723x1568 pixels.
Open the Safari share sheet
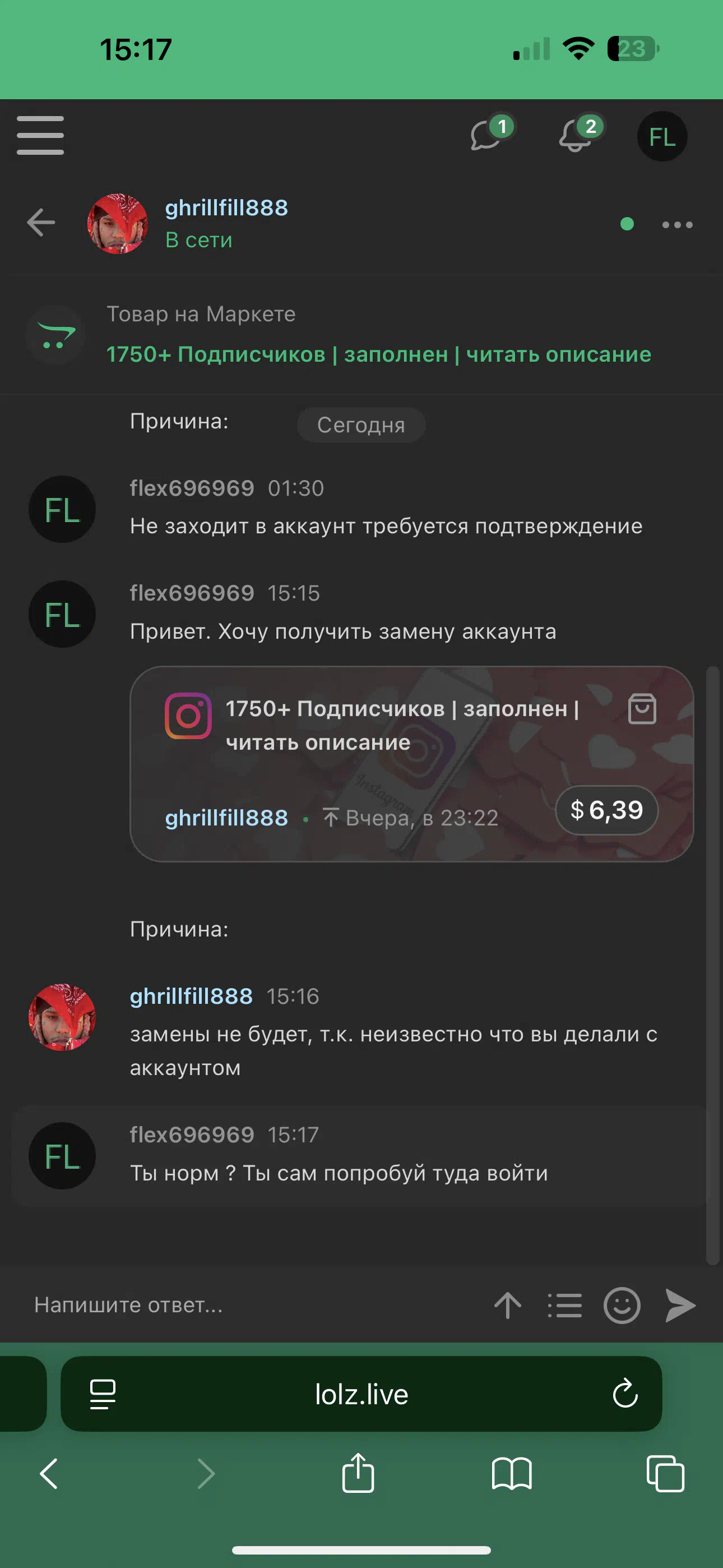click(x=358, y=1473)
